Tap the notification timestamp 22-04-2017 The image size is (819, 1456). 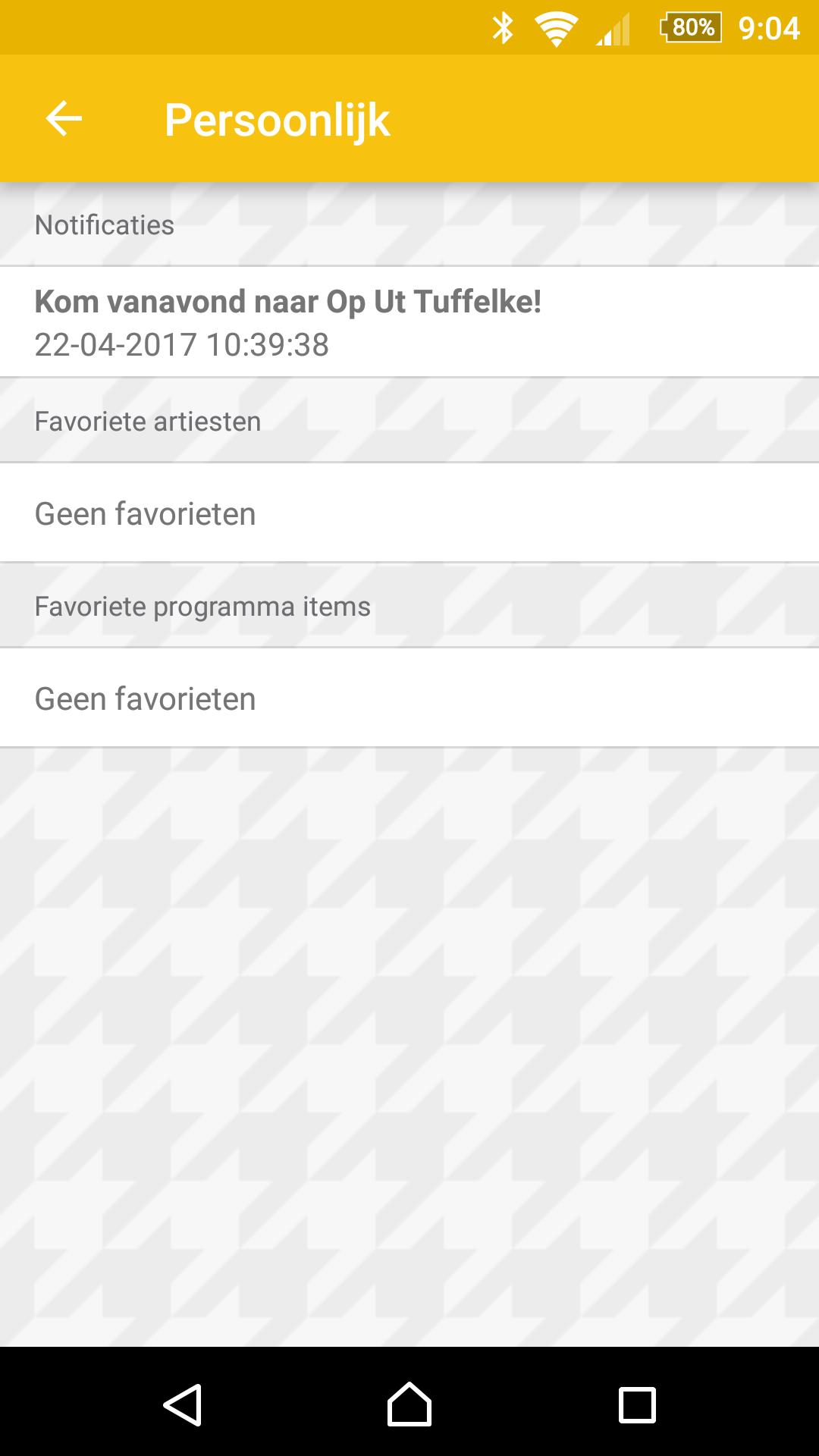click(x=182, y=345)
